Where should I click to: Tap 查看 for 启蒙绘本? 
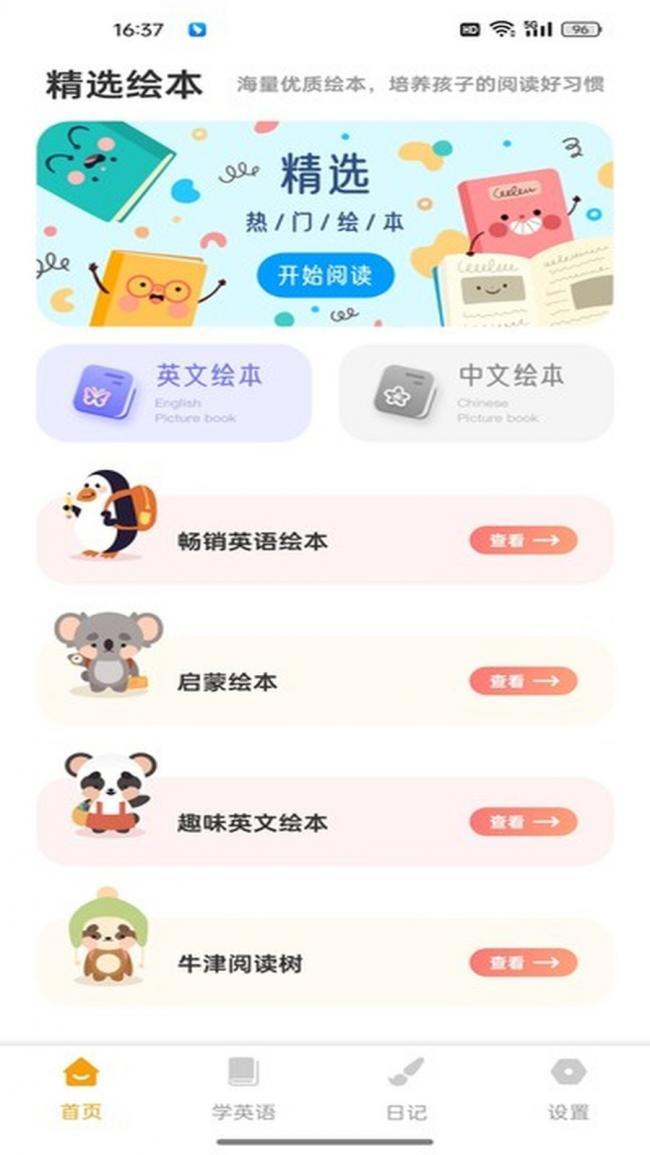pos(523,681)
